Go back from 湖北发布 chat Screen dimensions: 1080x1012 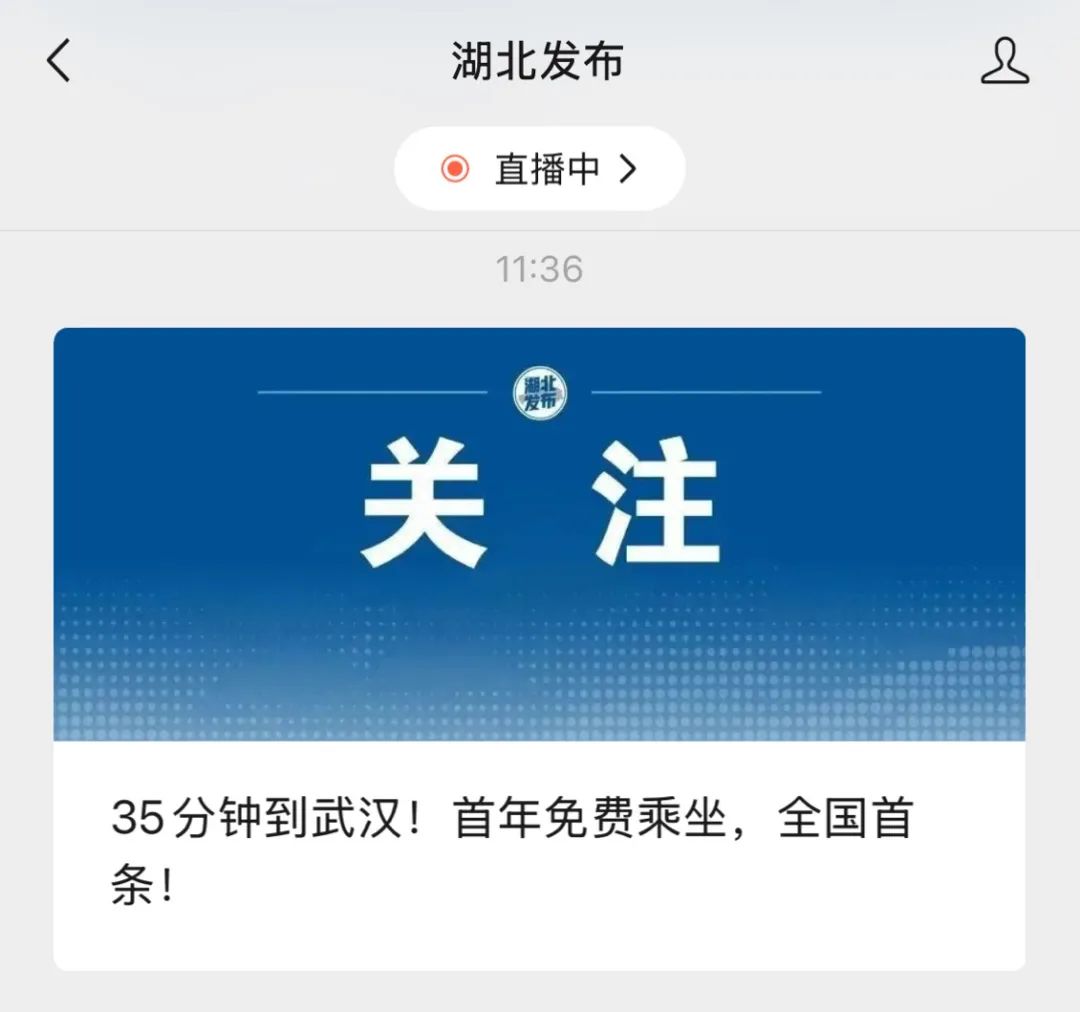tap(59, 62)
